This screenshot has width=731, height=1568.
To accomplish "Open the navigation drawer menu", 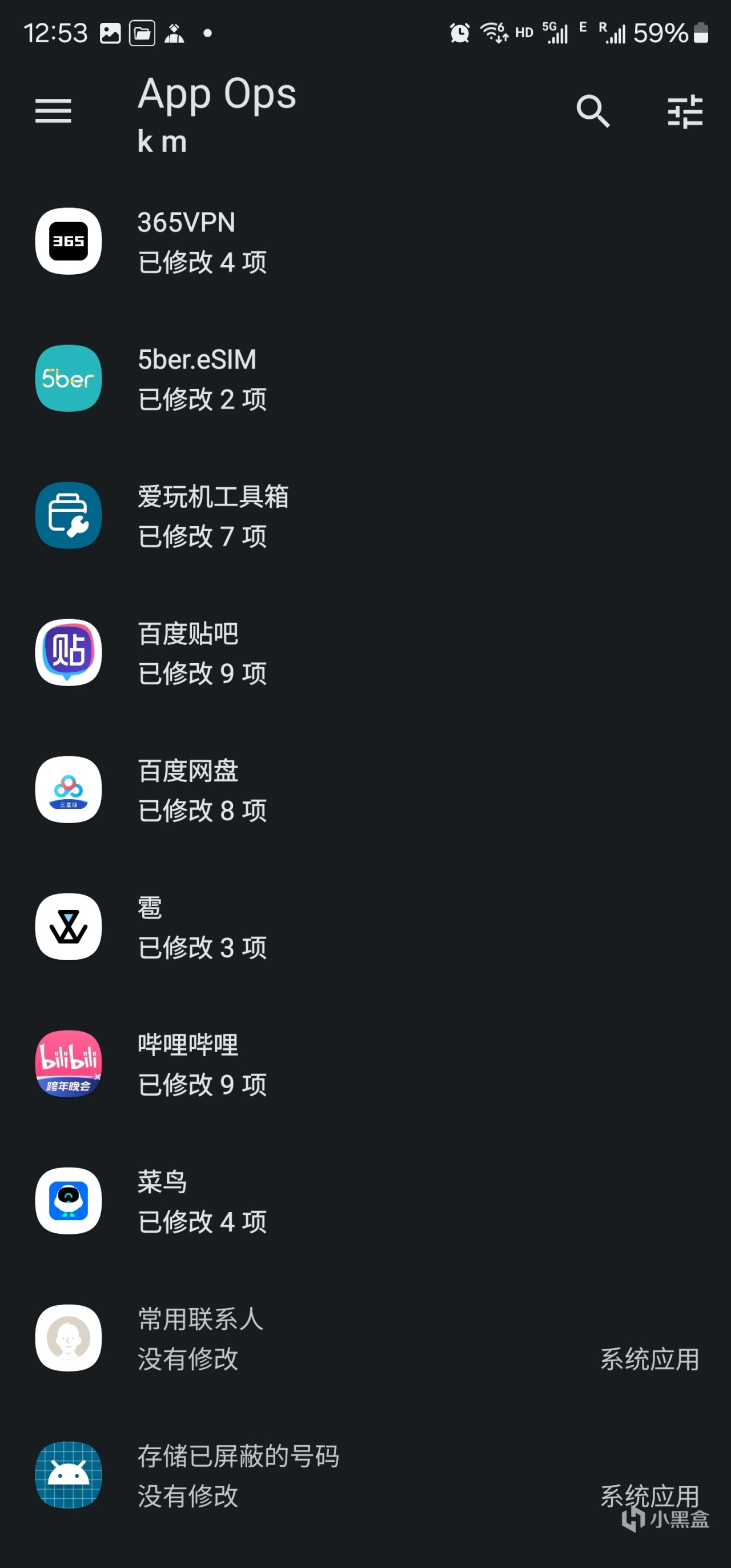I will click(x=54, y=111).
